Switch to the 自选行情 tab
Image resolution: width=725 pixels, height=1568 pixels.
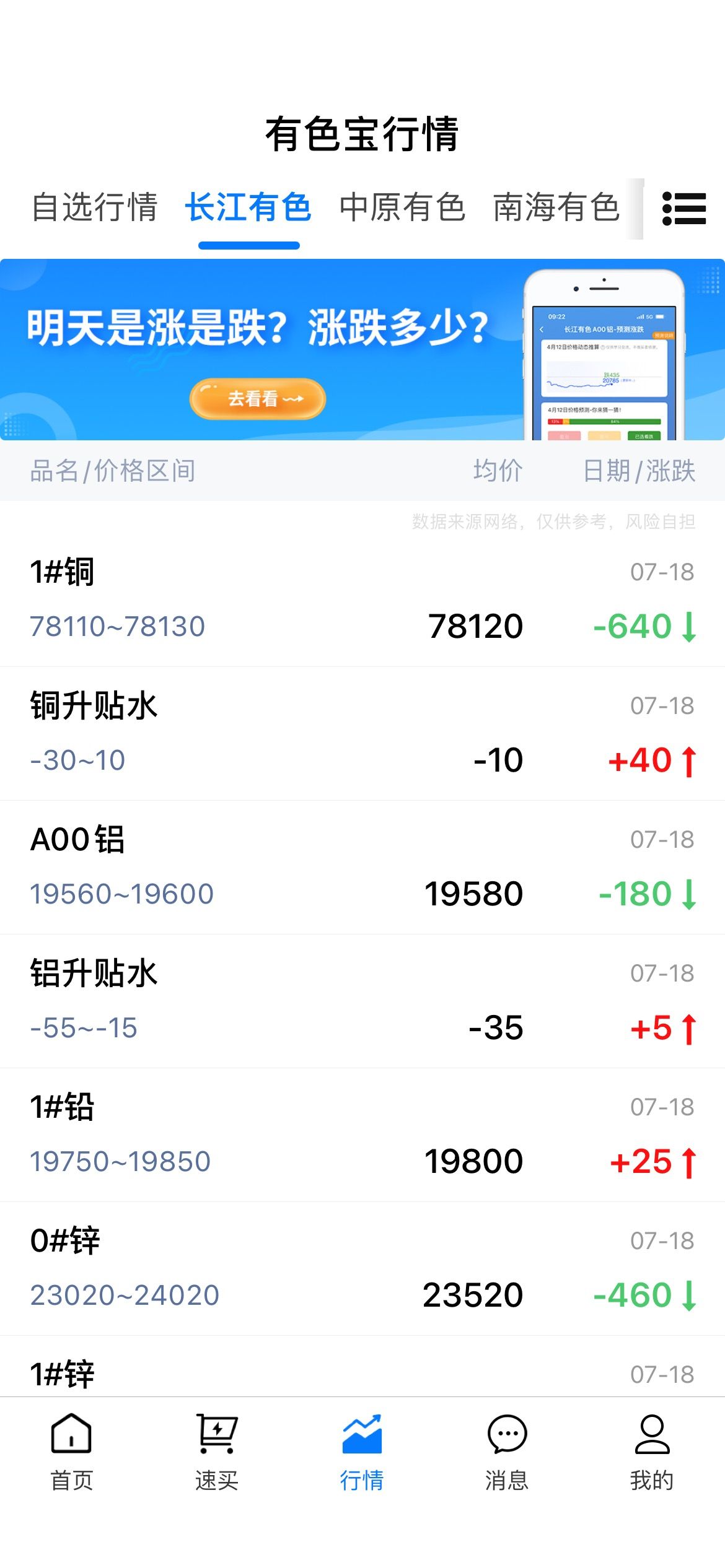tap(95, 207)
